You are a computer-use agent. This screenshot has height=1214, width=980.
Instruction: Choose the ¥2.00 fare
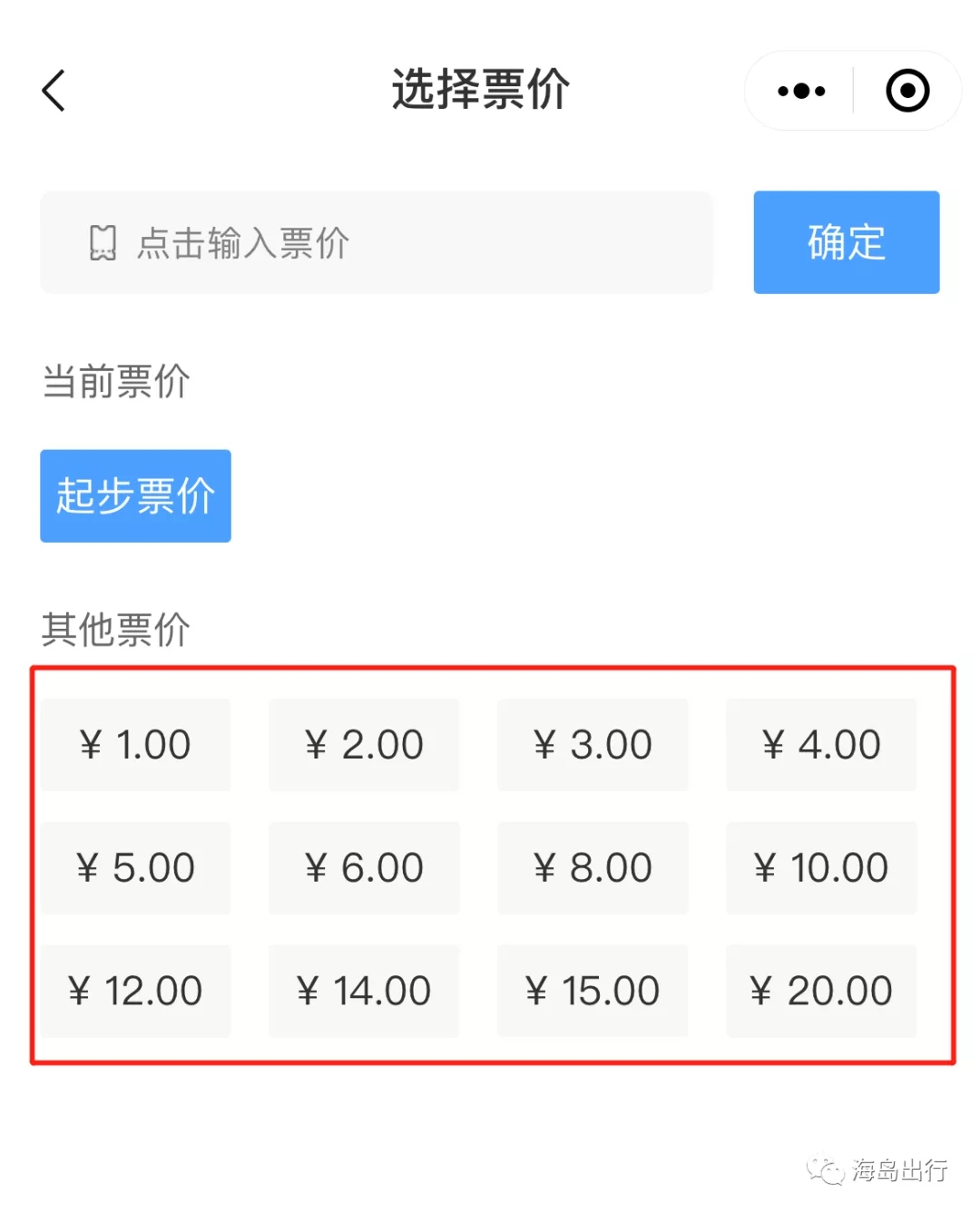[364, 744]
